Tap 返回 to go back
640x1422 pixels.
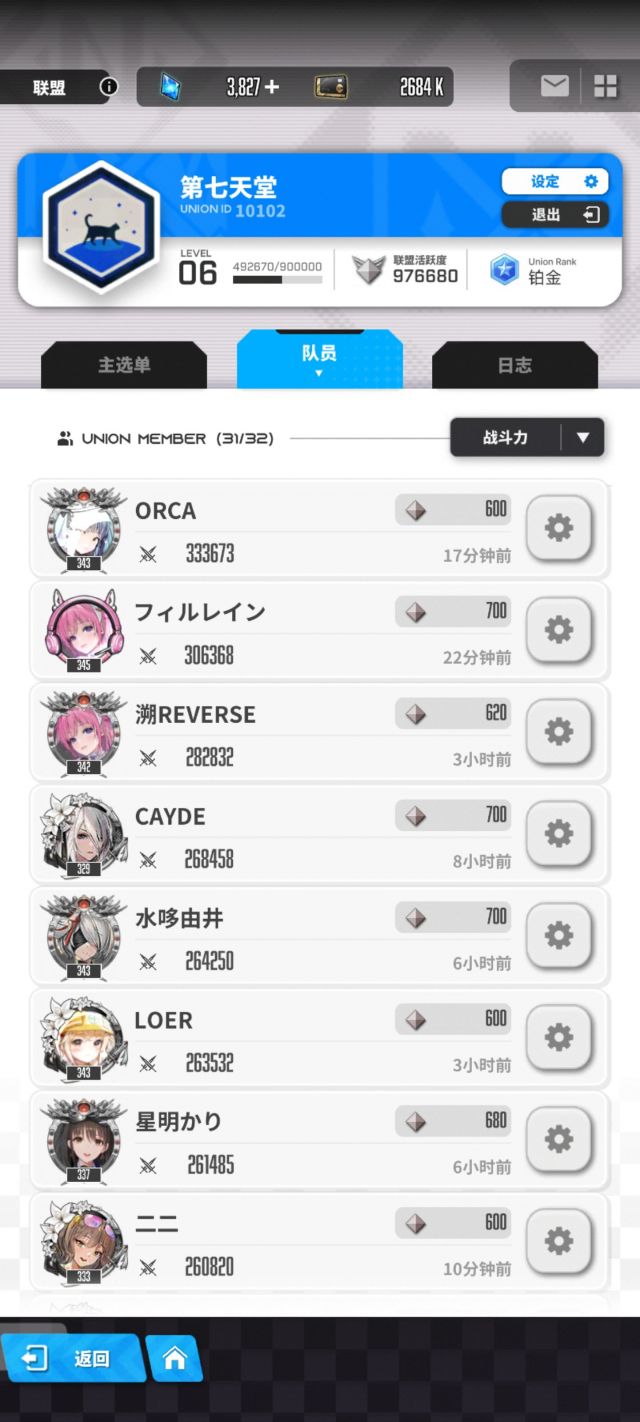[70, 1358]
